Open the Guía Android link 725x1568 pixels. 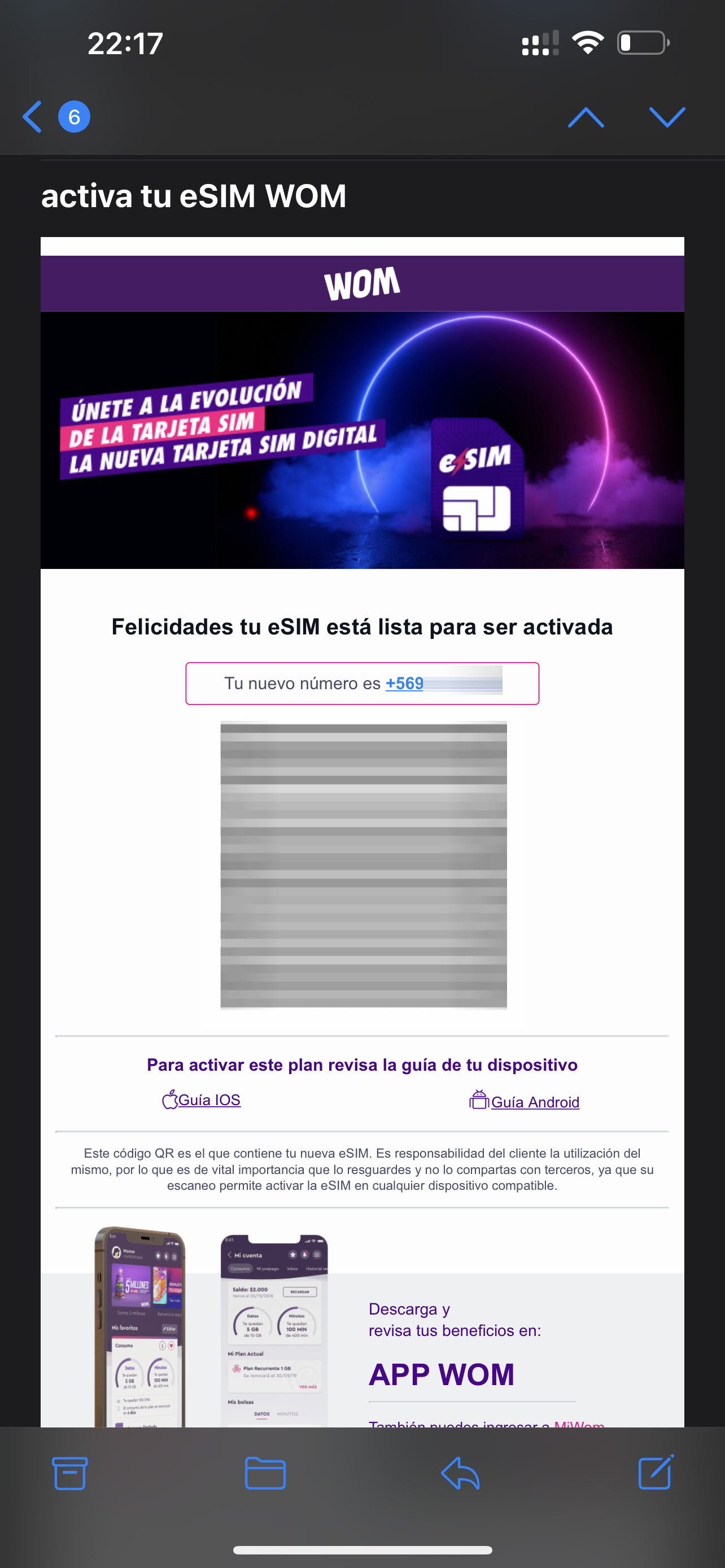pos(535,1102)
